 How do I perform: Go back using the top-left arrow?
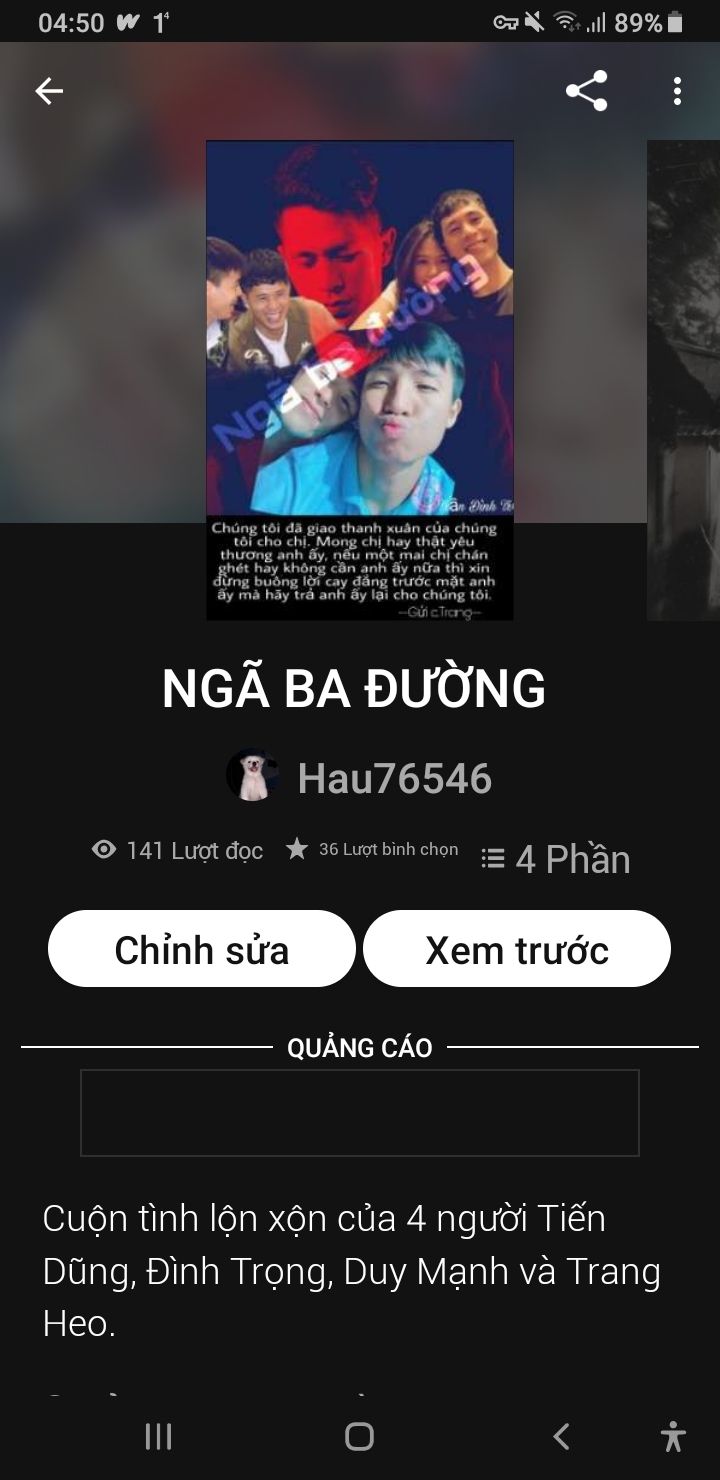tap(49, 92)
